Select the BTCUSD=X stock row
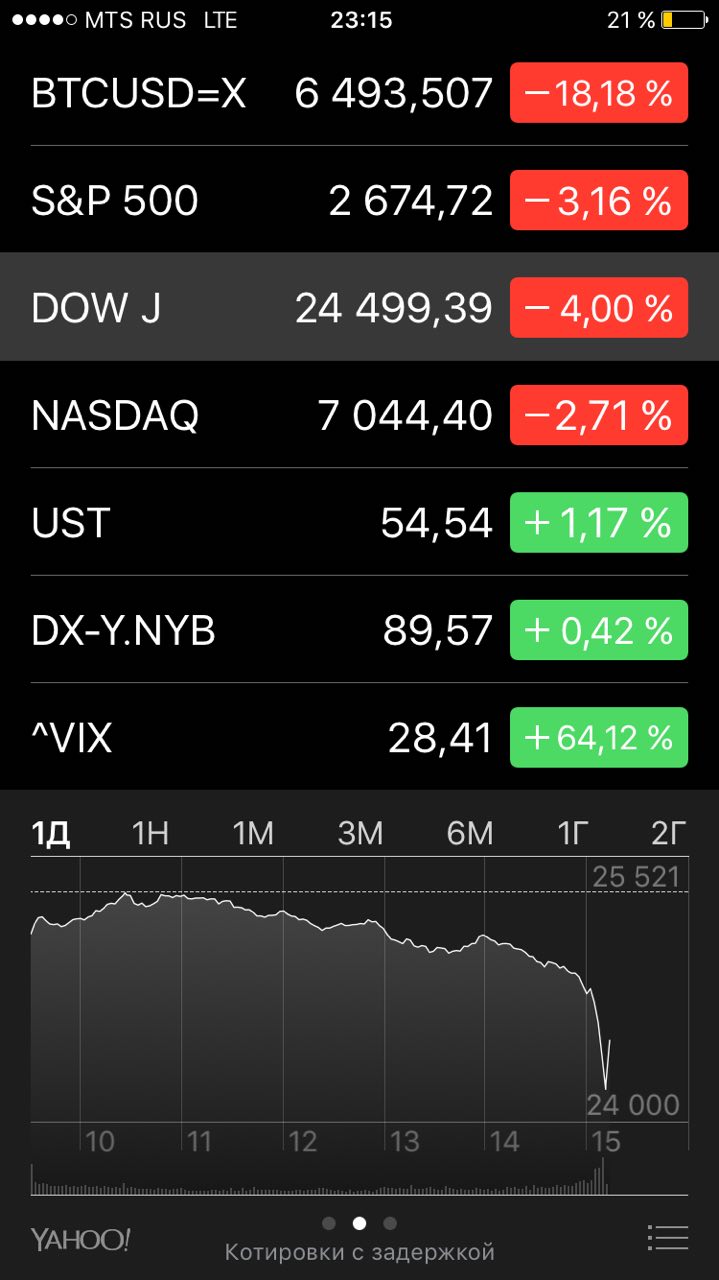 tap(359, 92)
